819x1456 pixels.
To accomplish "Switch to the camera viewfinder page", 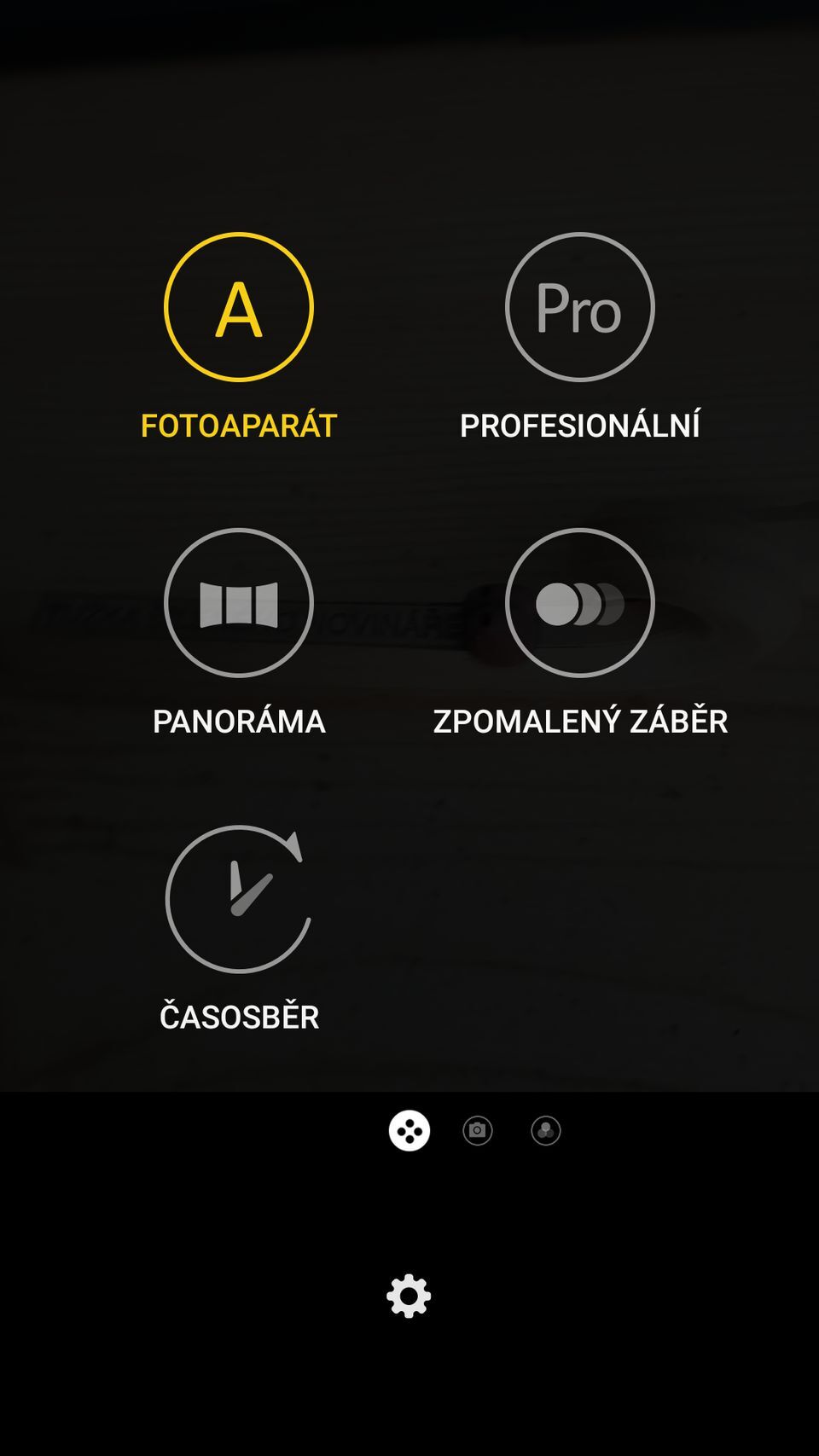I will coord(478,1130).
